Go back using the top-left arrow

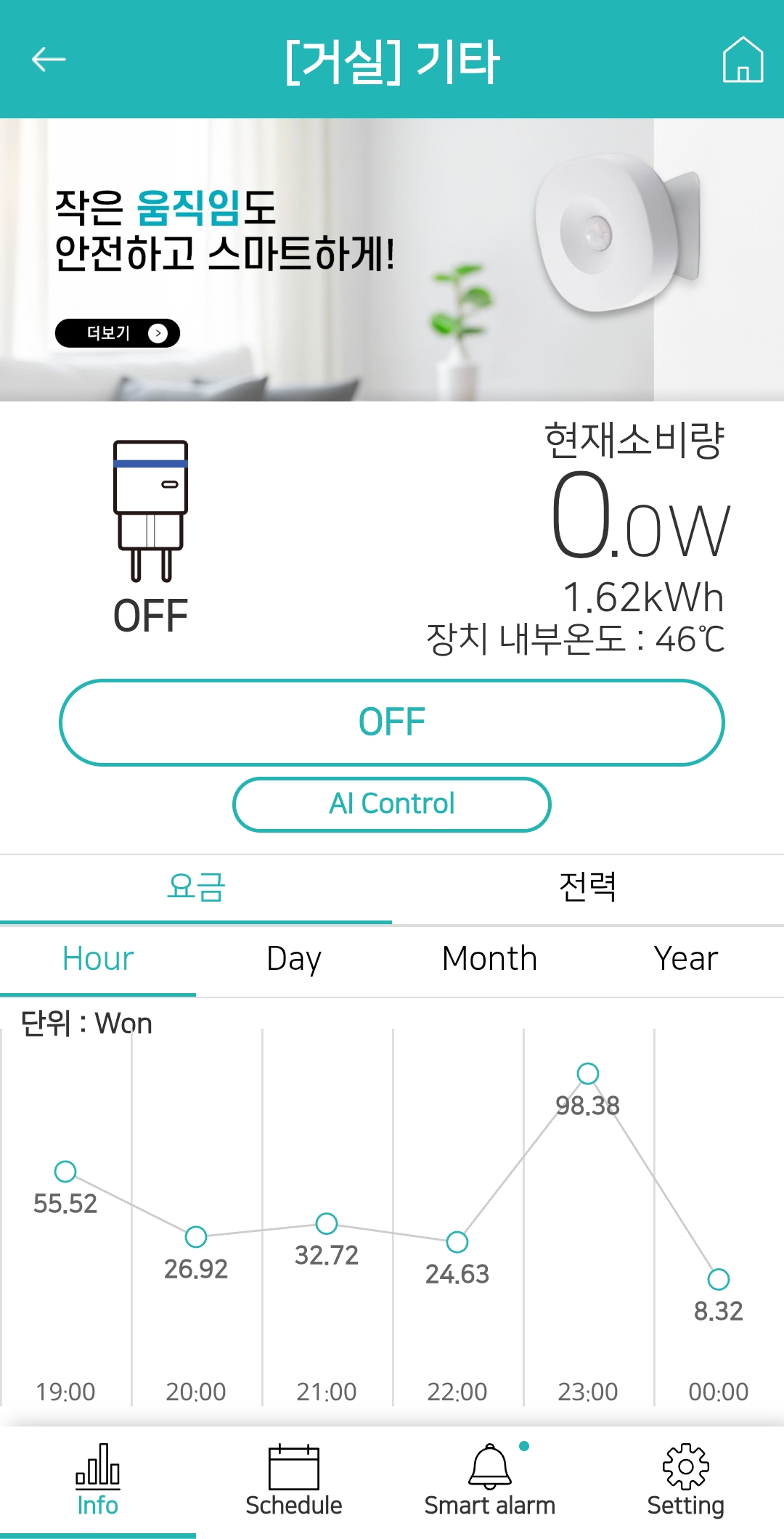49,60
